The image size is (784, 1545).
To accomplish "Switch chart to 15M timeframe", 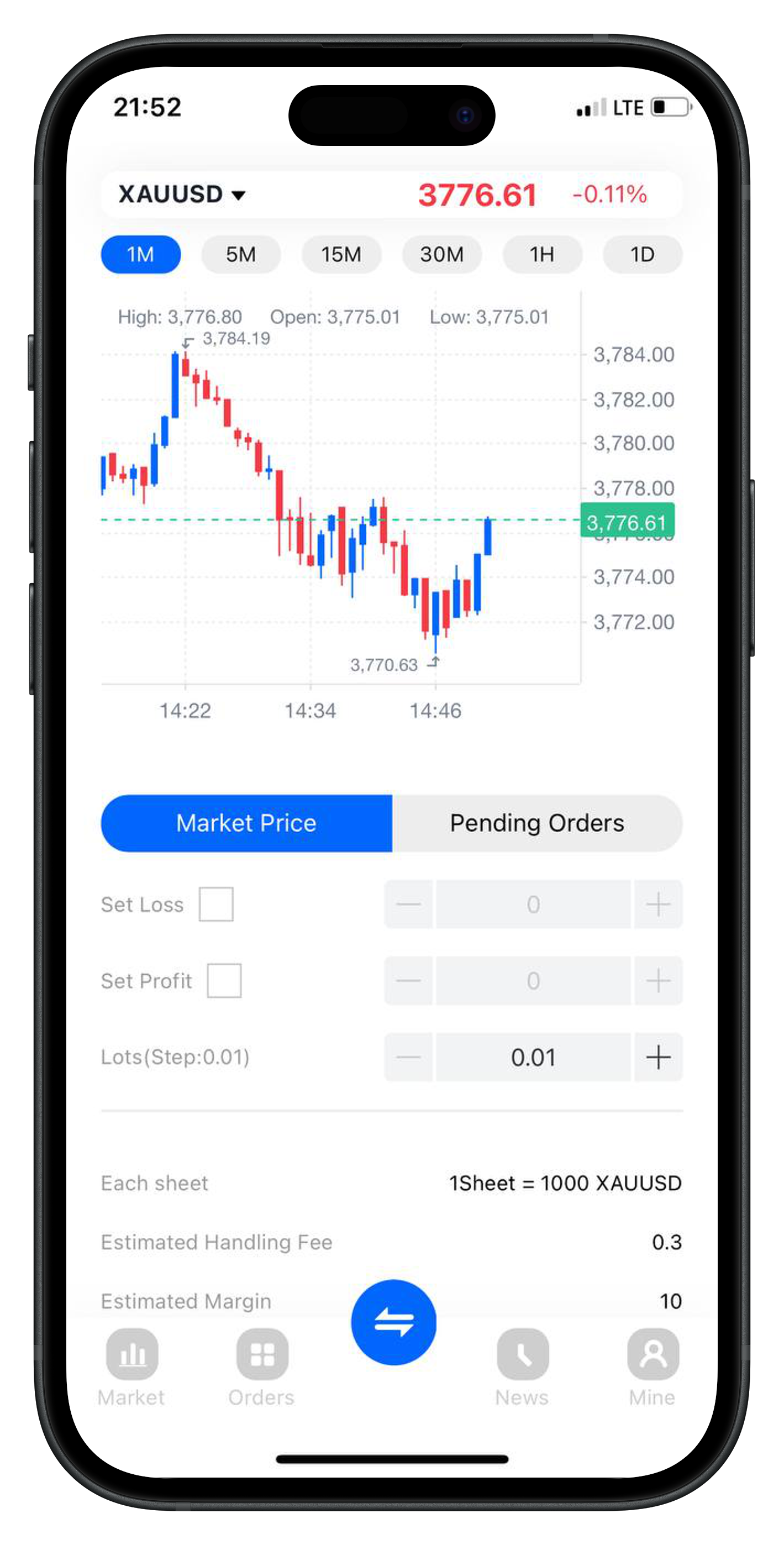I will tap(341, 254).
